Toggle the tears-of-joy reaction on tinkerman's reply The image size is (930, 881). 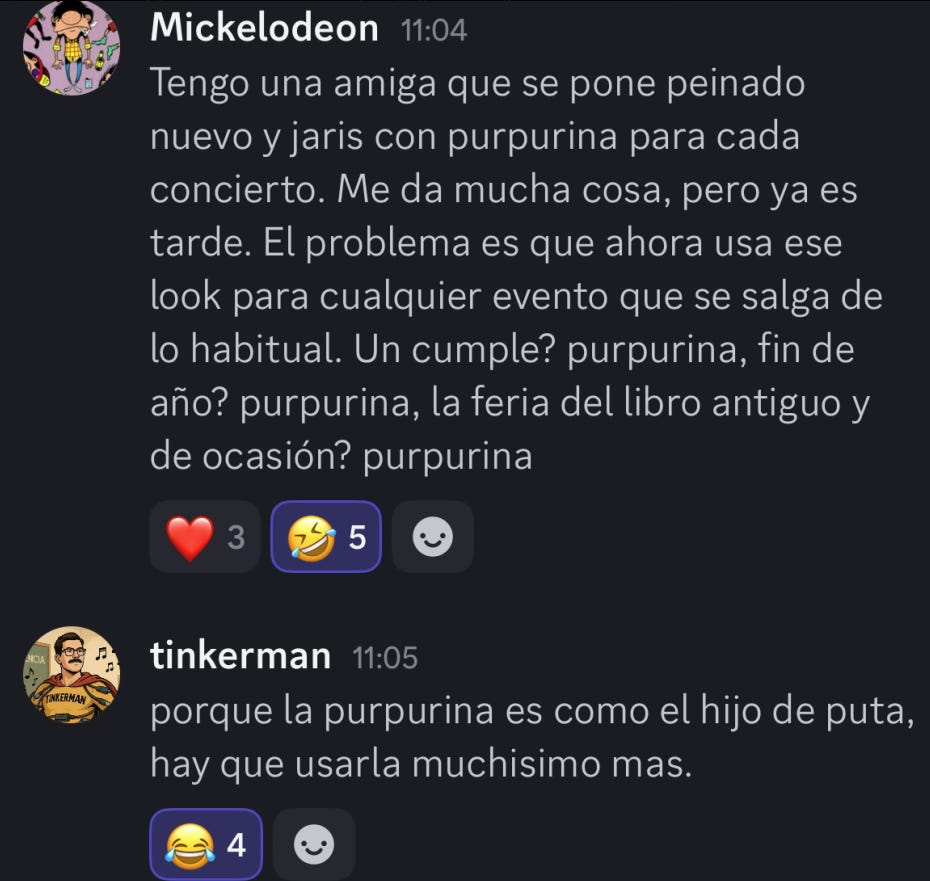[205, 845]
